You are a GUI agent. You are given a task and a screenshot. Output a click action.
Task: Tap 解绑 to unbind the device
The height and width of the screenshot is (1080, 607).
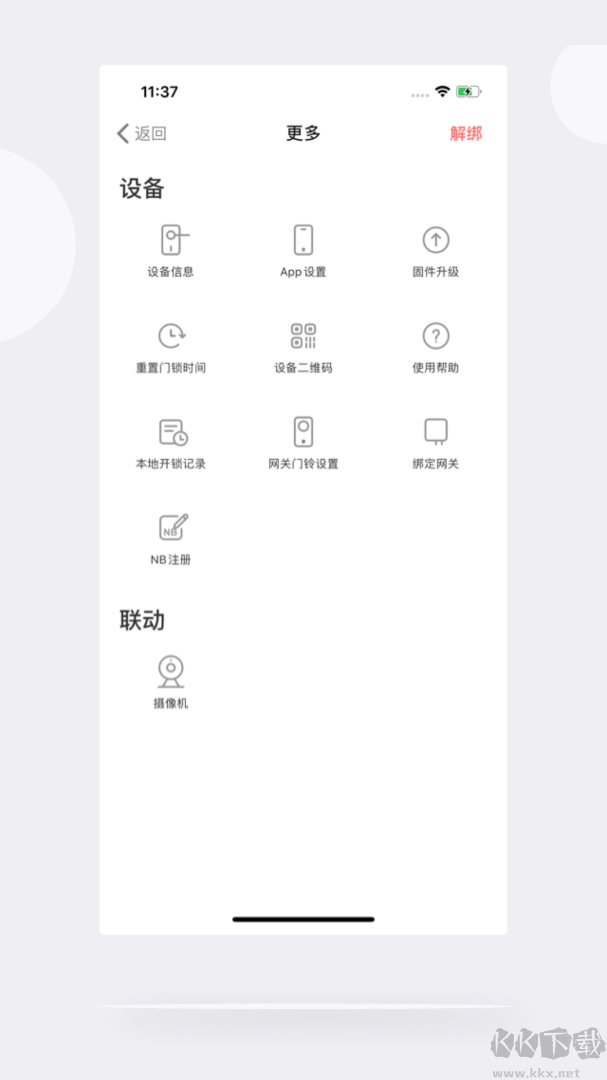465,134
